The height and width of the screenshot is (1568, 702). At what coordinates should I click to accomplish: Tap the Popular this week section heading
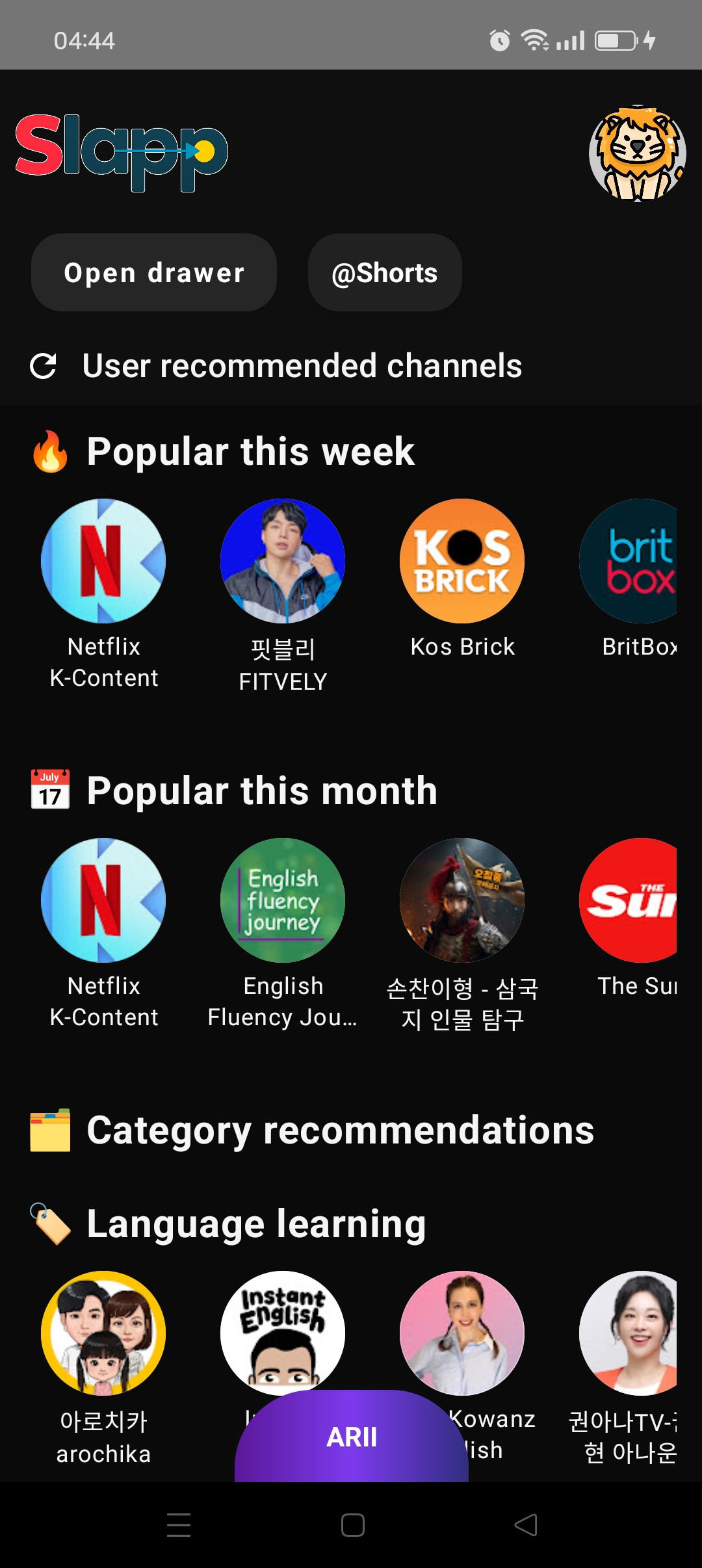[250, 451]
